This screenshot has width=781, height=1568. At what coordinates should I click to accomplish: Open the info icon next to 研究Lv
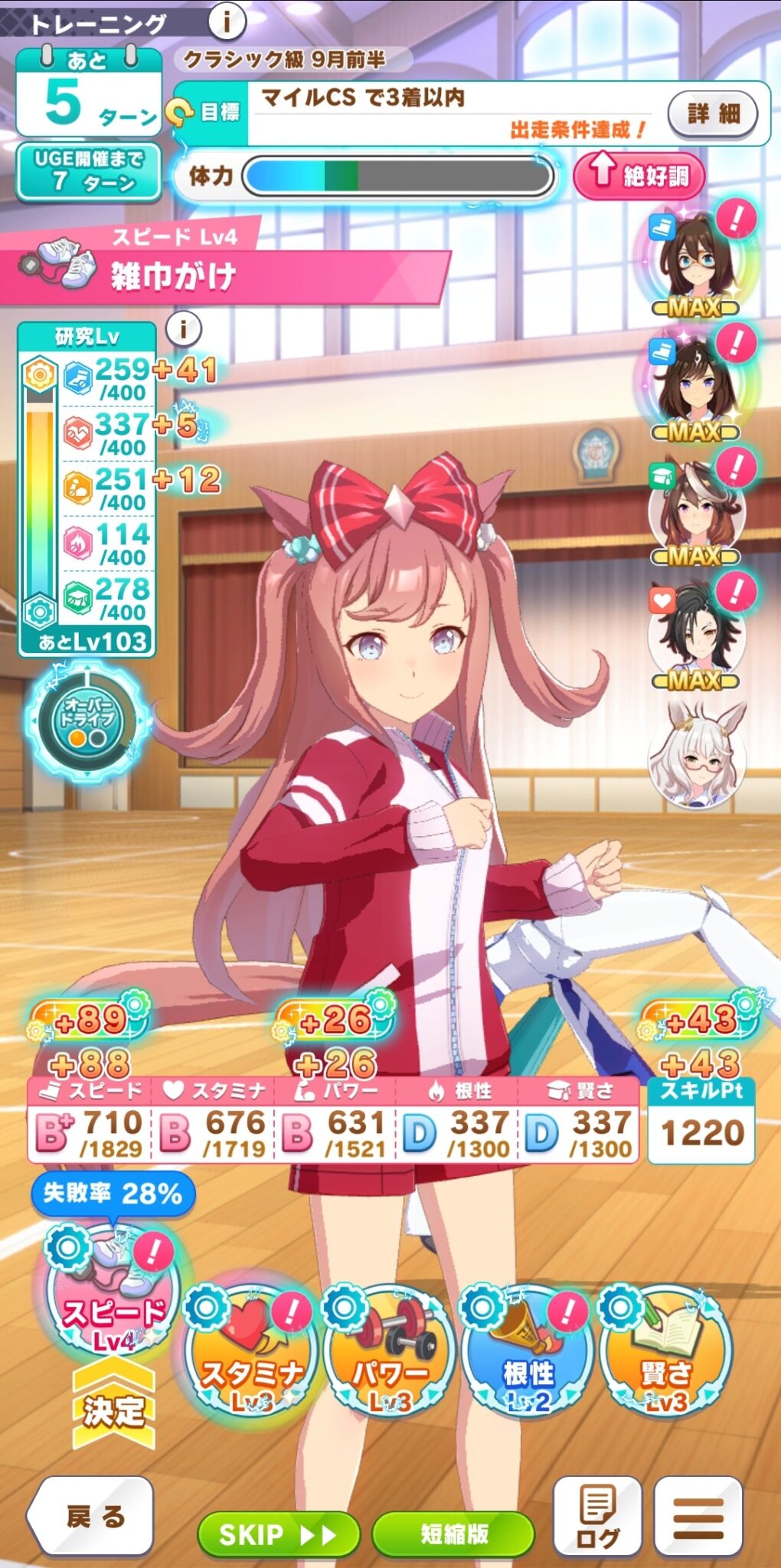pos(184,329)
